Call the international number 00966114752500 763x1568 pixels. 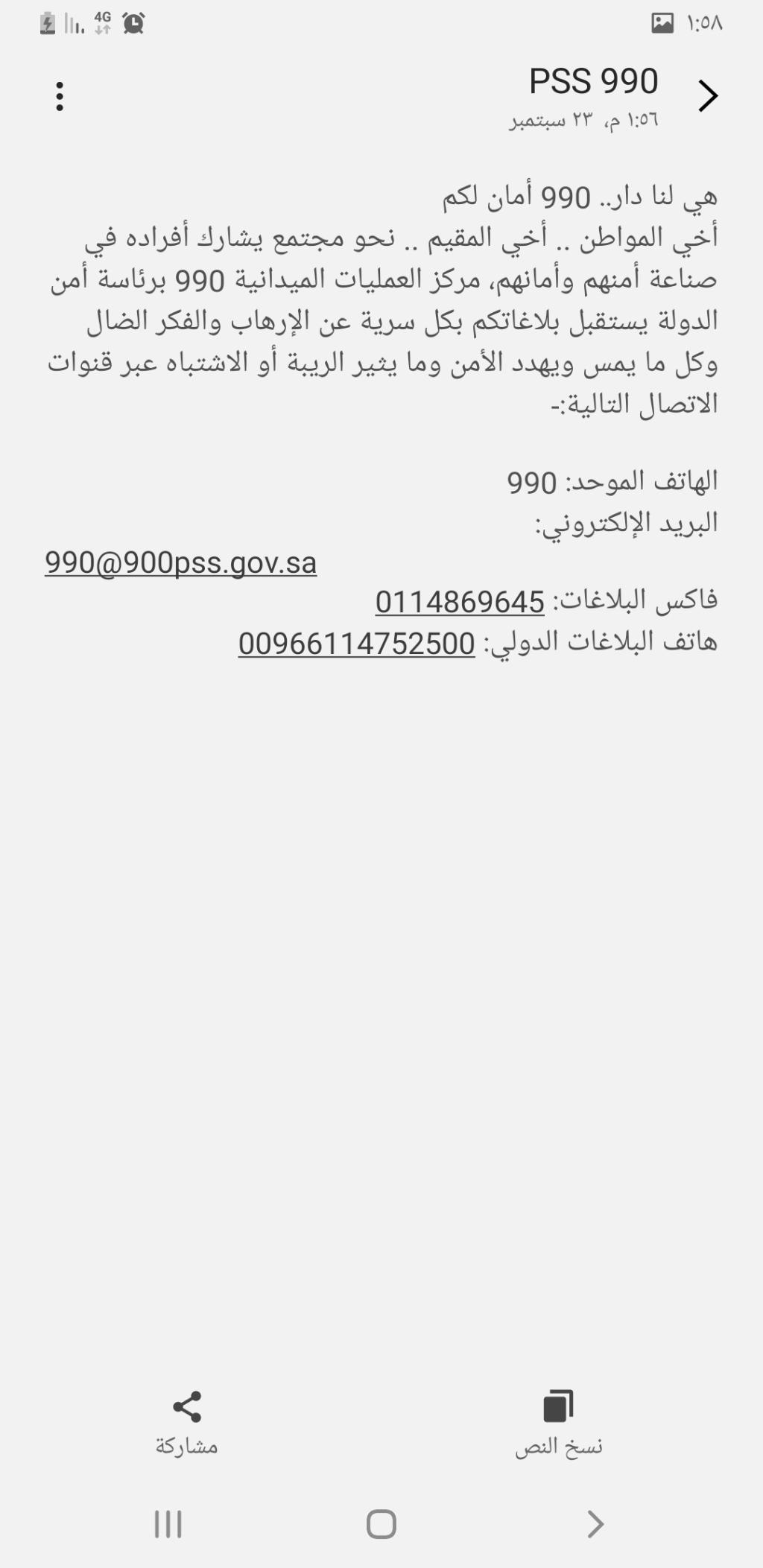pyautogui.click(x=357, y=644)
